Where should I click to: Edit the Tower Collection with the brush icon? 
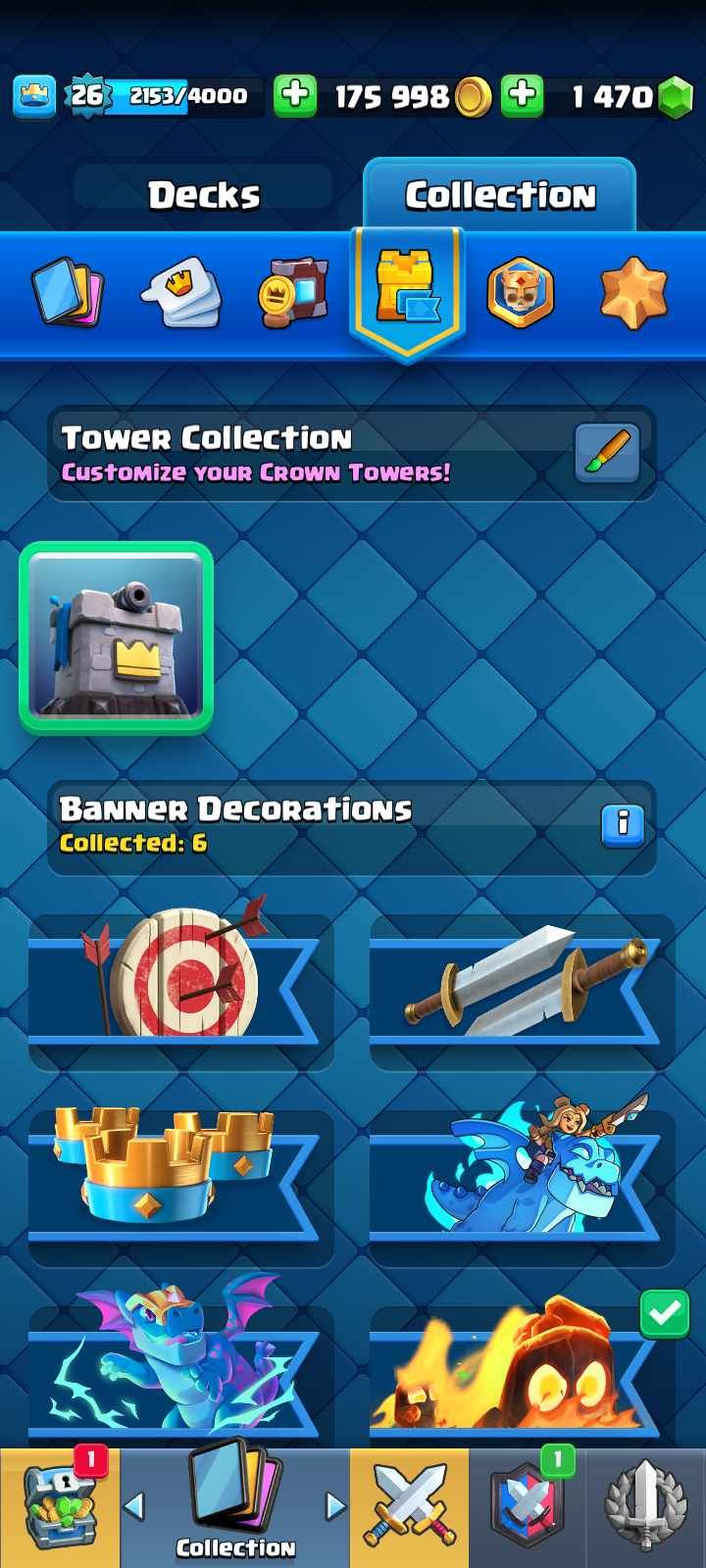(x=606, y=453)
